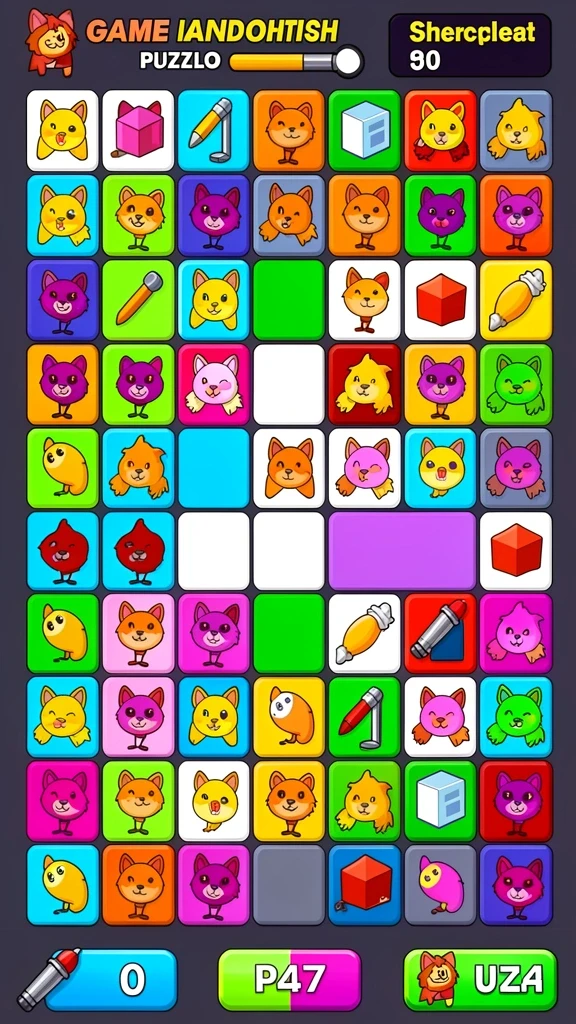Select the white cat on magenta tile
Screen dimensions: 576x1024
point(214,384)
